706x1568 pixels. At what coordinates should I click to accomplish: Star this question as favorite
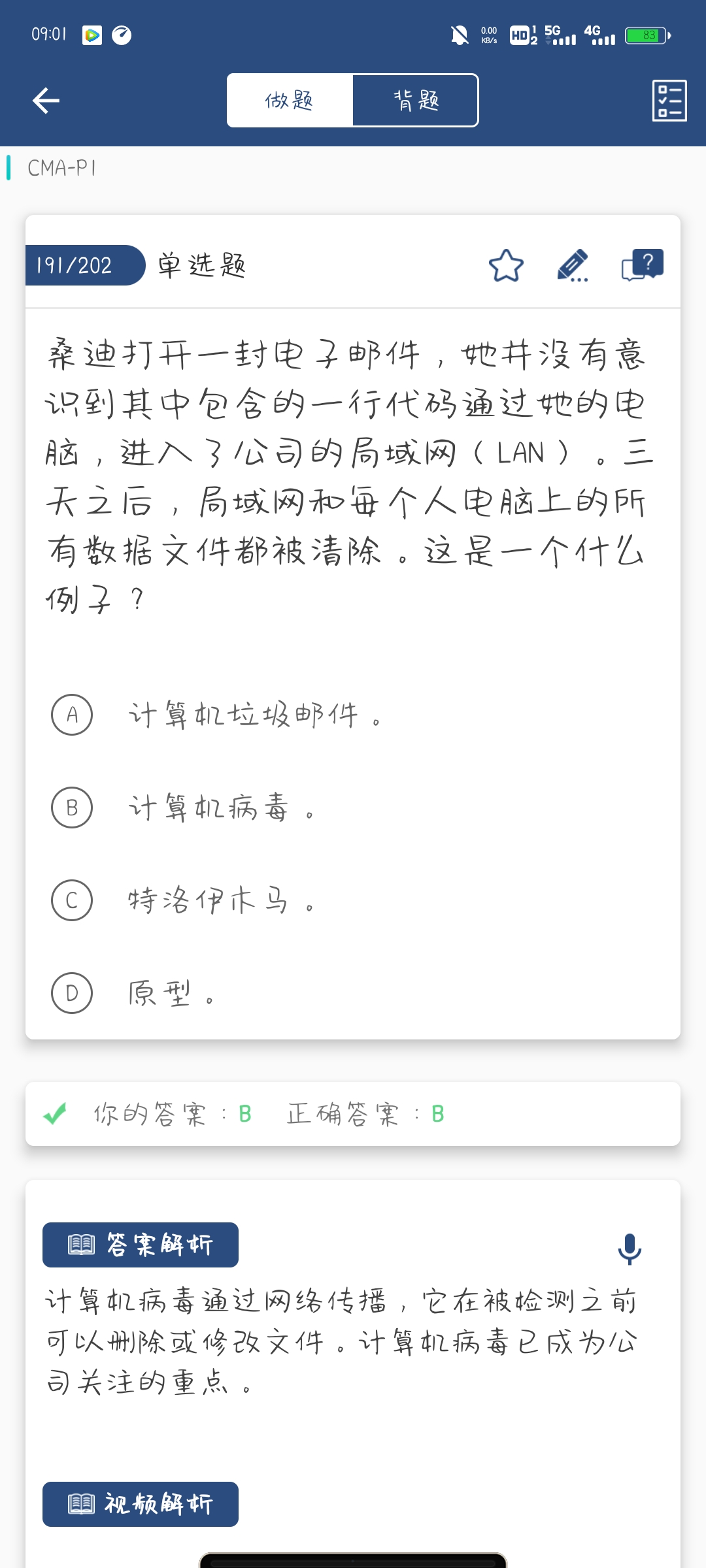pos(506,266)
